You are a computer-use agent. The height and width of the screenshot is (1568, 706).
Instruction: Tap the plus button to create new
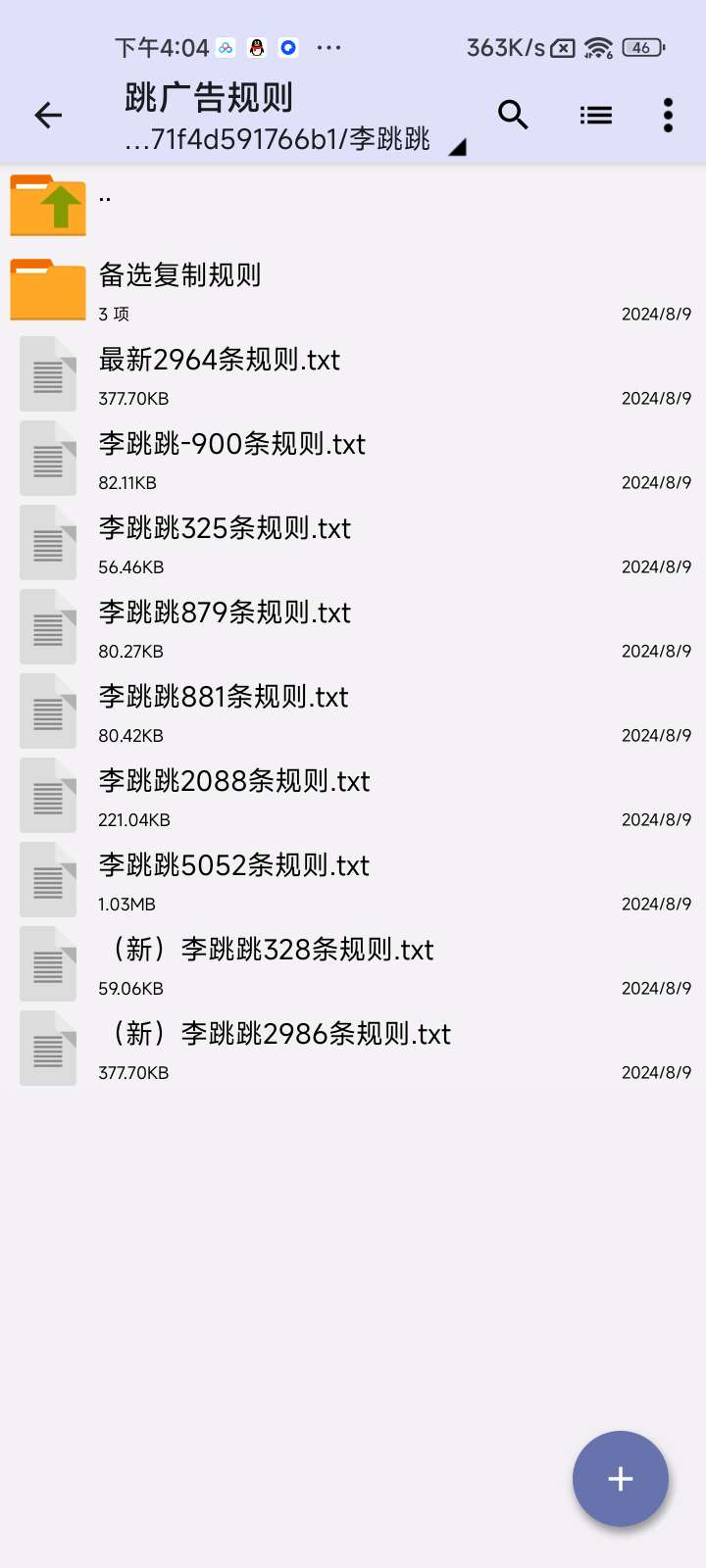click(620, 1479)
